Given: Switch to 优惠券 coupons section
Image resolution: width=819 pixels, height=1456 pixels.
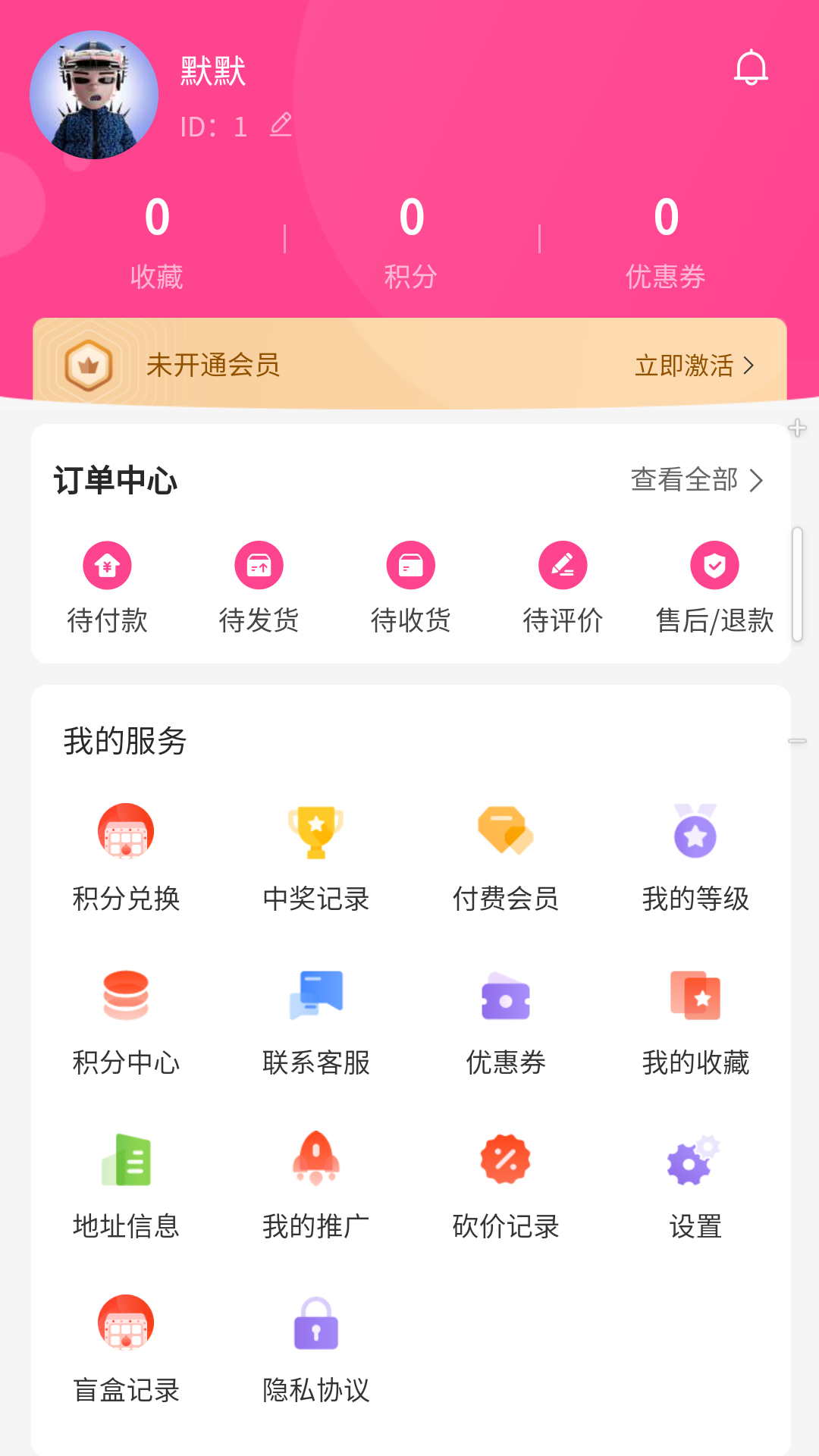Looking at the screenshot, I should click(x=665, y=243).
